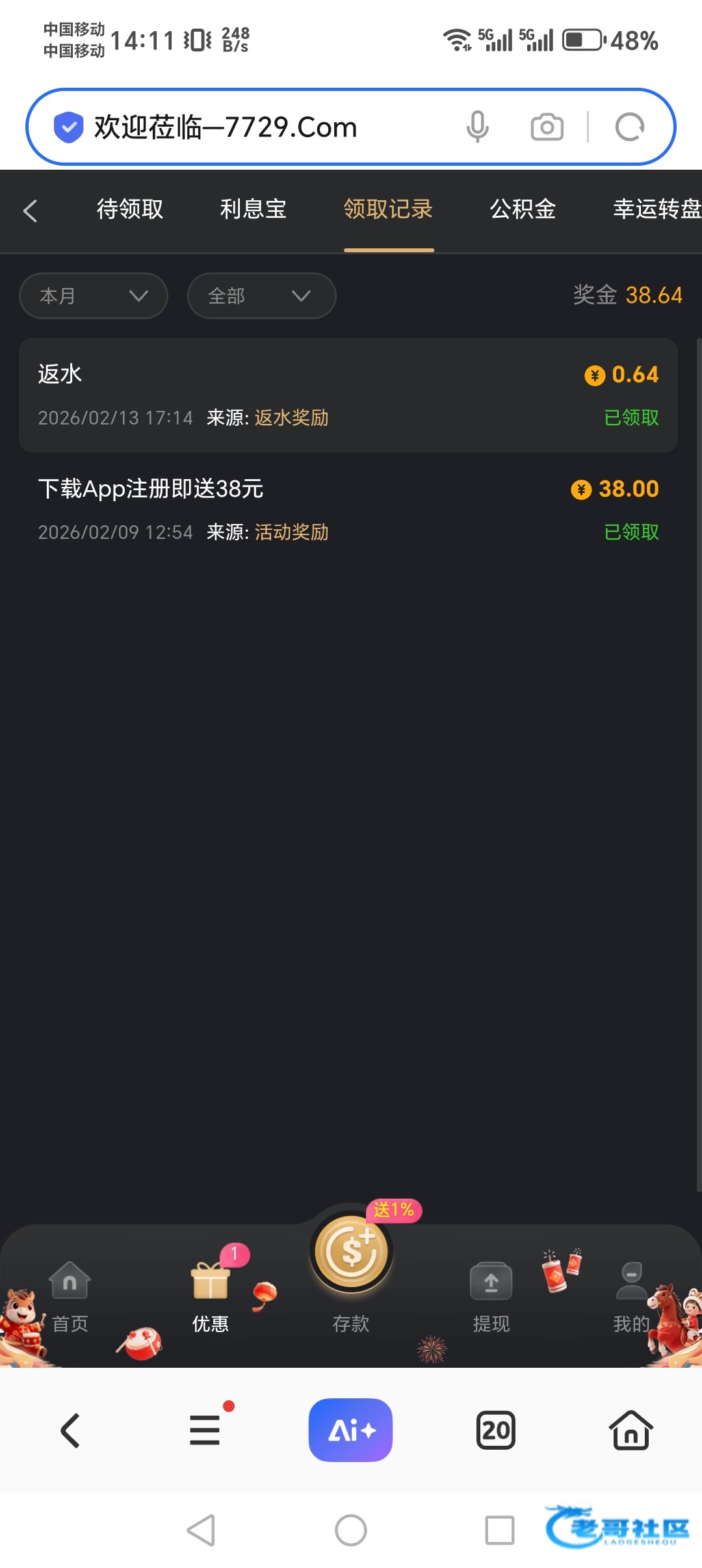Expand the 本月 date filter dropdown

(x=94, y=296)
